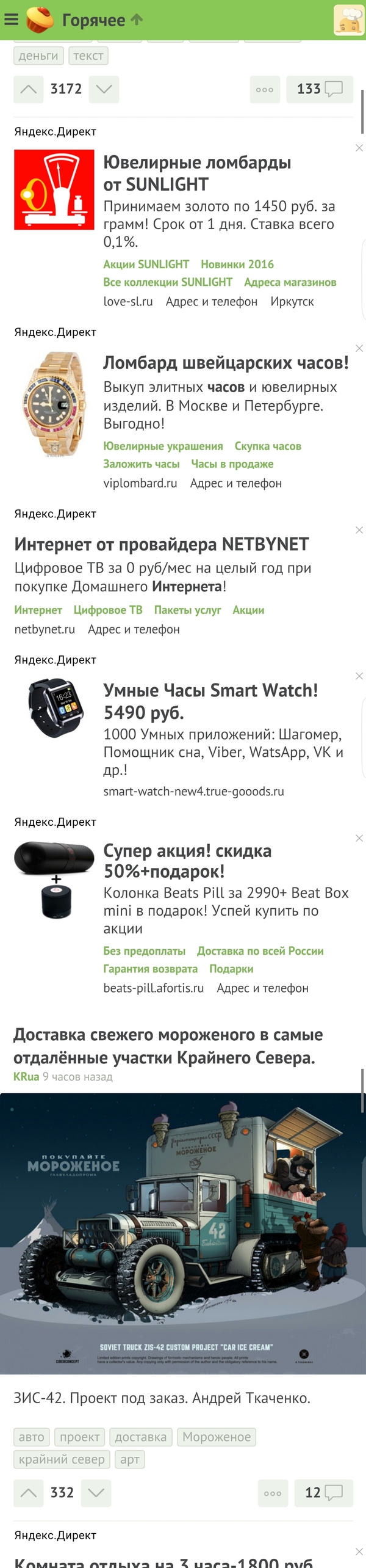Image resolution: width=366 pixels, height=1568 pixels.
Task: Open the Горячее feed selector
Action: click(x=94, y=20)
